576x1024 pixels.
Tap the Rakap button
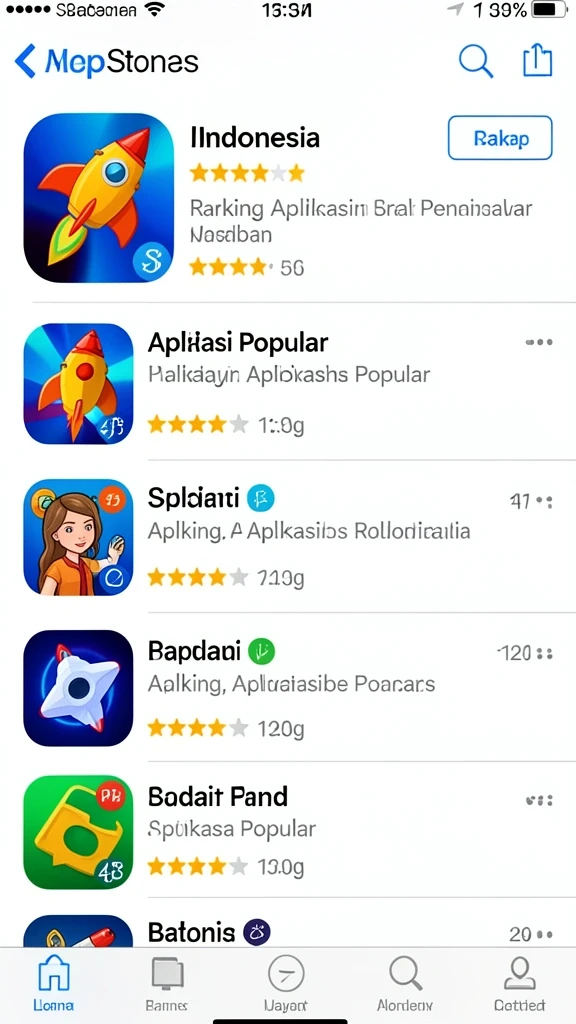pyautogui.click(x=500, y=138)
